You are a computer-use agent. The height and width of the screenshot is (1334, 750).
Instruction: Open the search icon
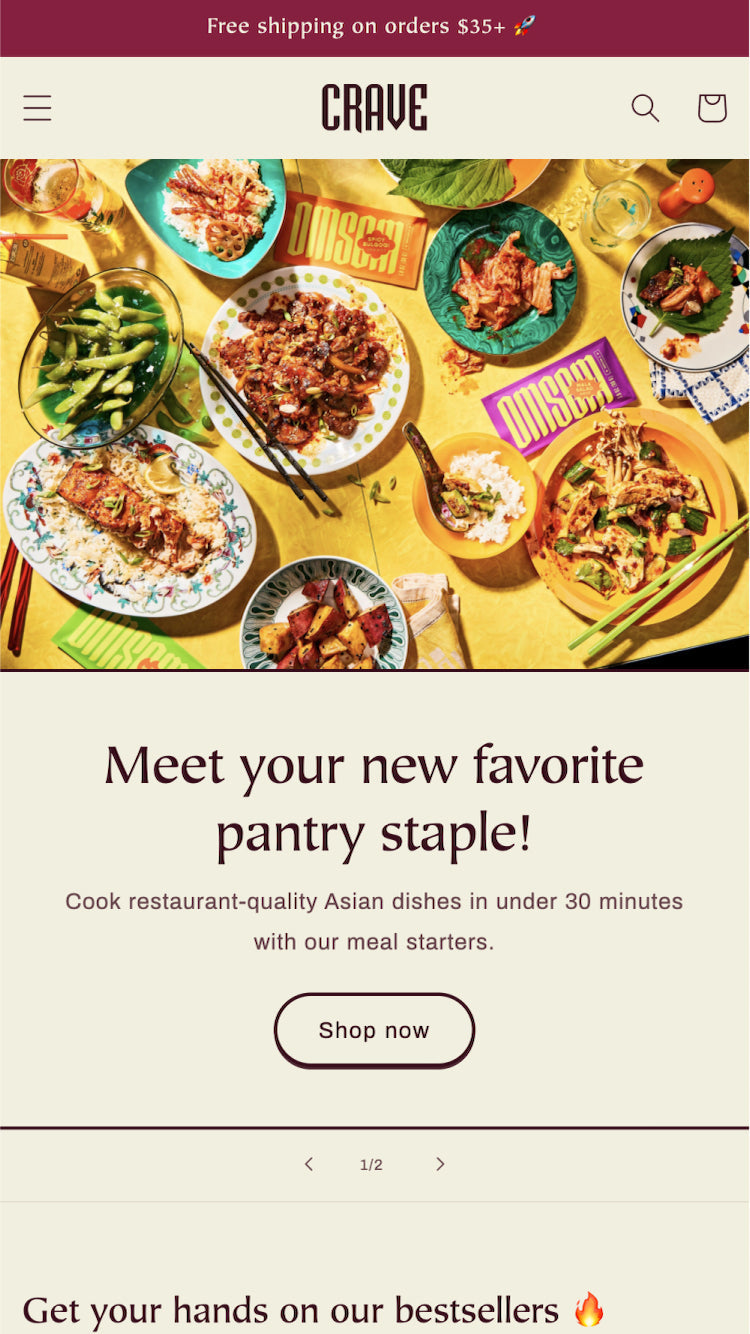pyautogui.click(x=645, y=108)
